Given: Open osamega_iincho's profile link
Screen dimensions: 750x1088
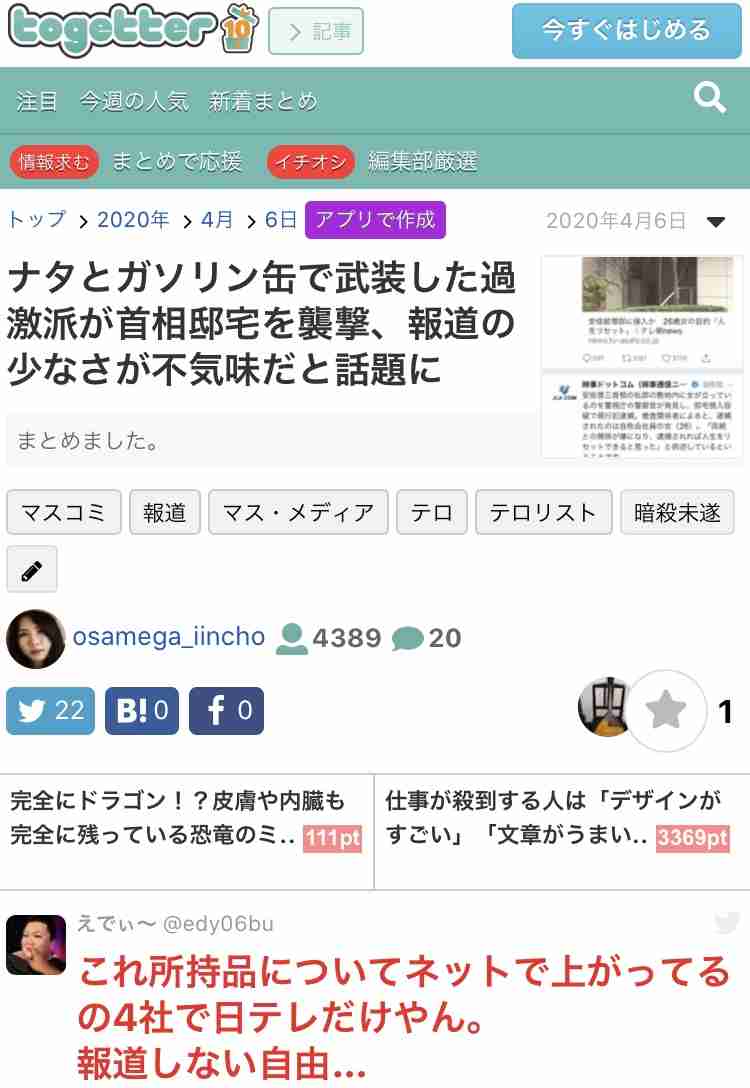Looking at the screenshot, I should coord(169,637).
